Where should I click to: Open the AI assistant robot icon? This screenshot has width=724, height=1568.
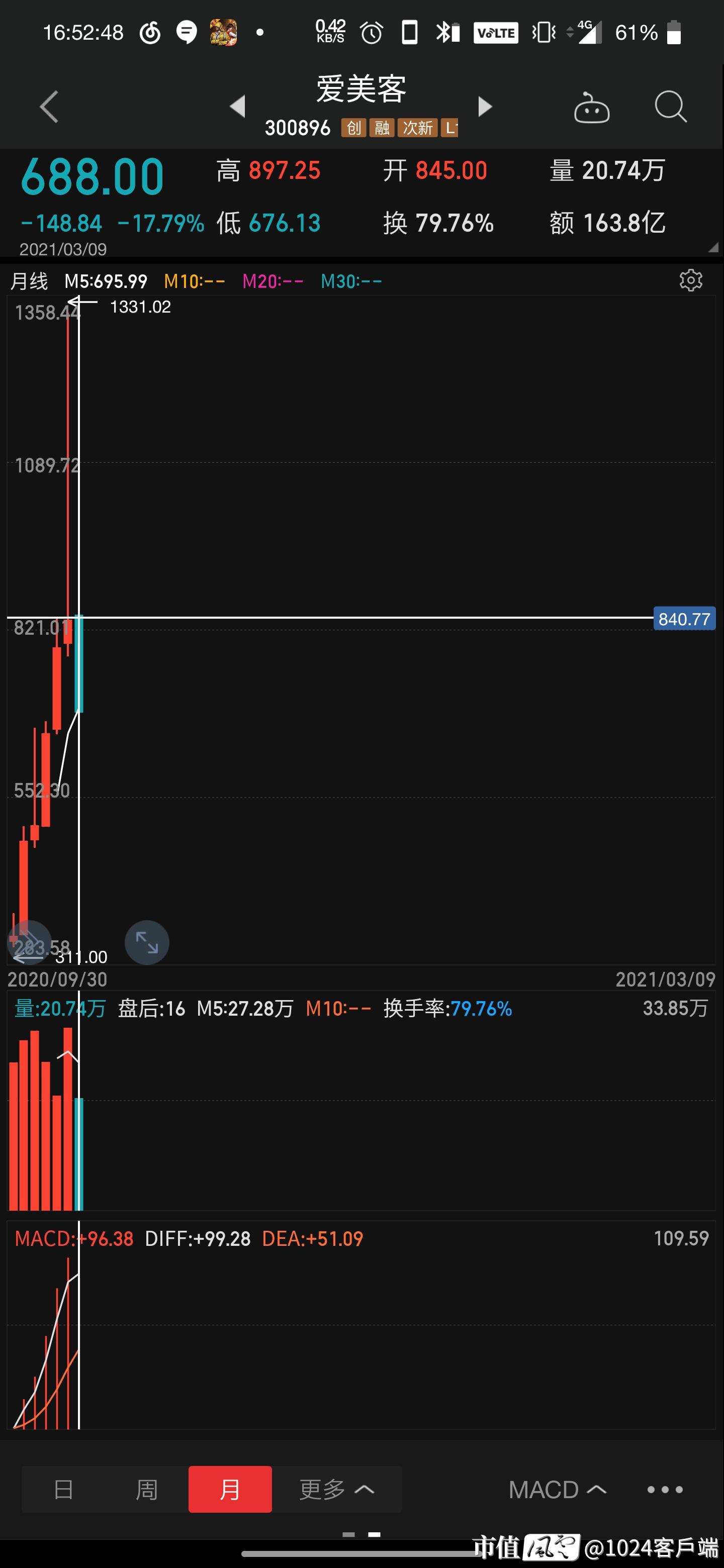tap(591, 107)
